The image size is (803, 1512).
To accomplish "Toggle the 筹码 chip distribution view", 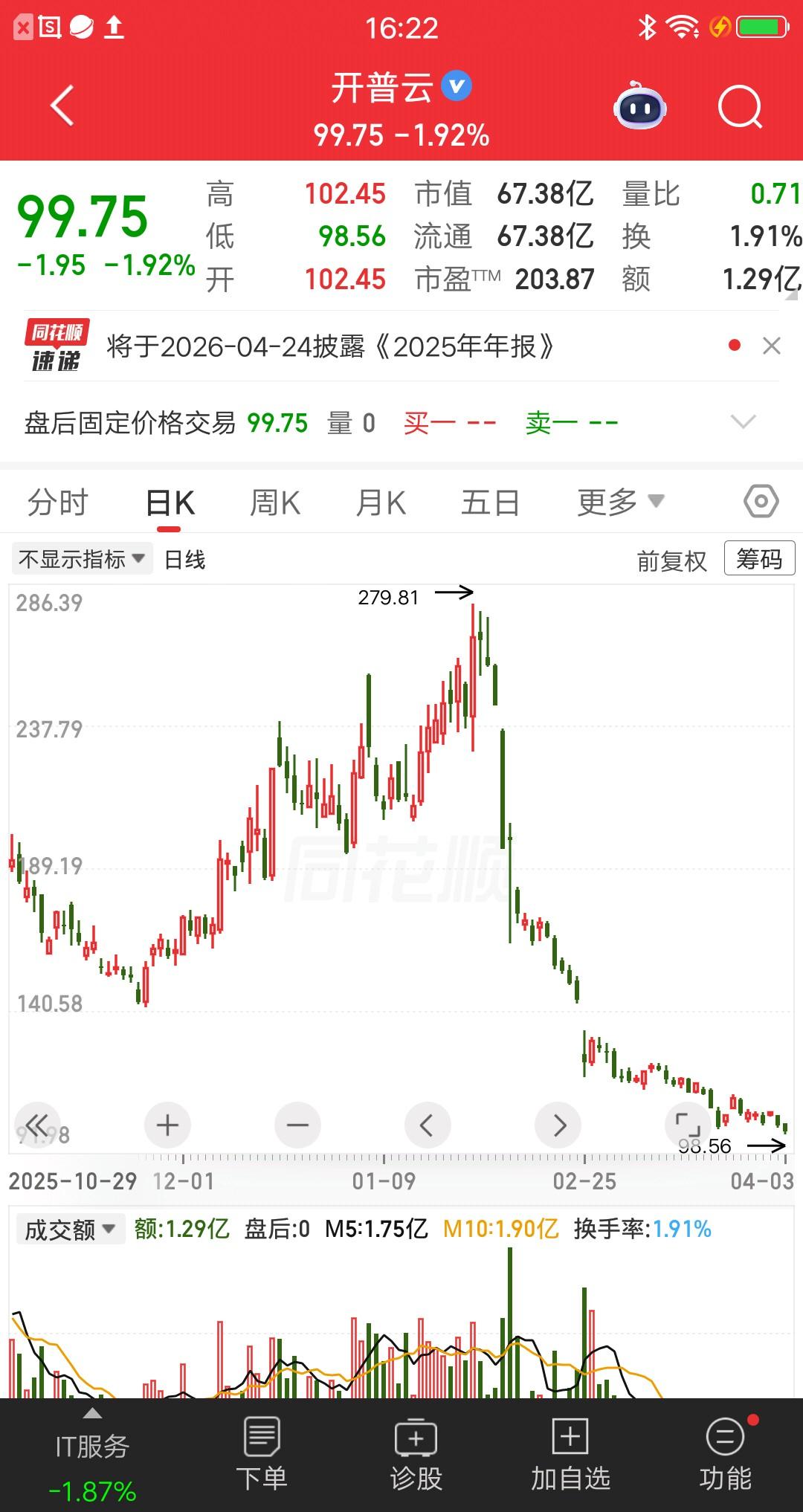I will pos(758,558).
